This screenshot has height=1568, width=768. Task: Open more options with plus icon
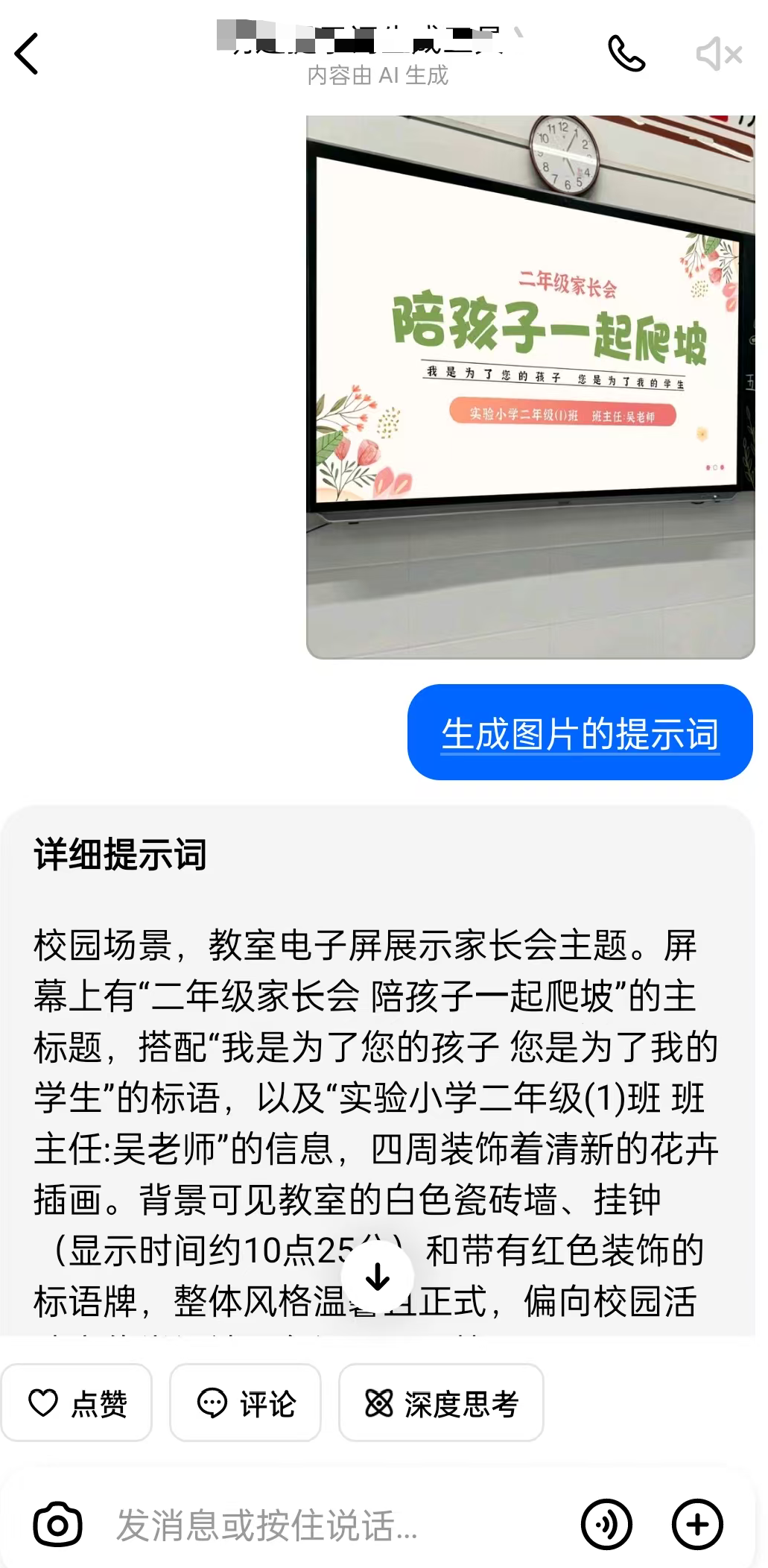click(x=697, y=1525)
